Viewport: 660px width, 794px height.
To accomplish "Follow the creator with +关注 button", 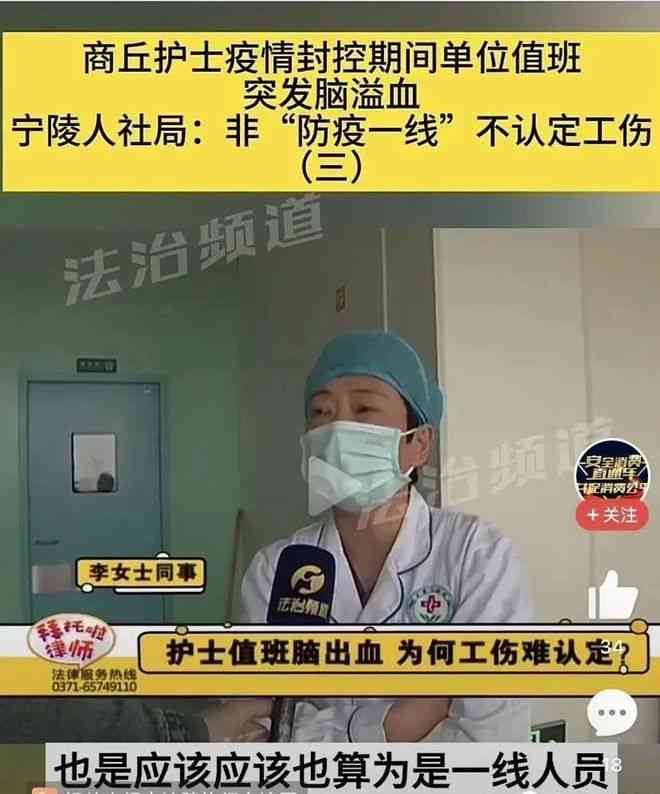I will tap(613, 515).
